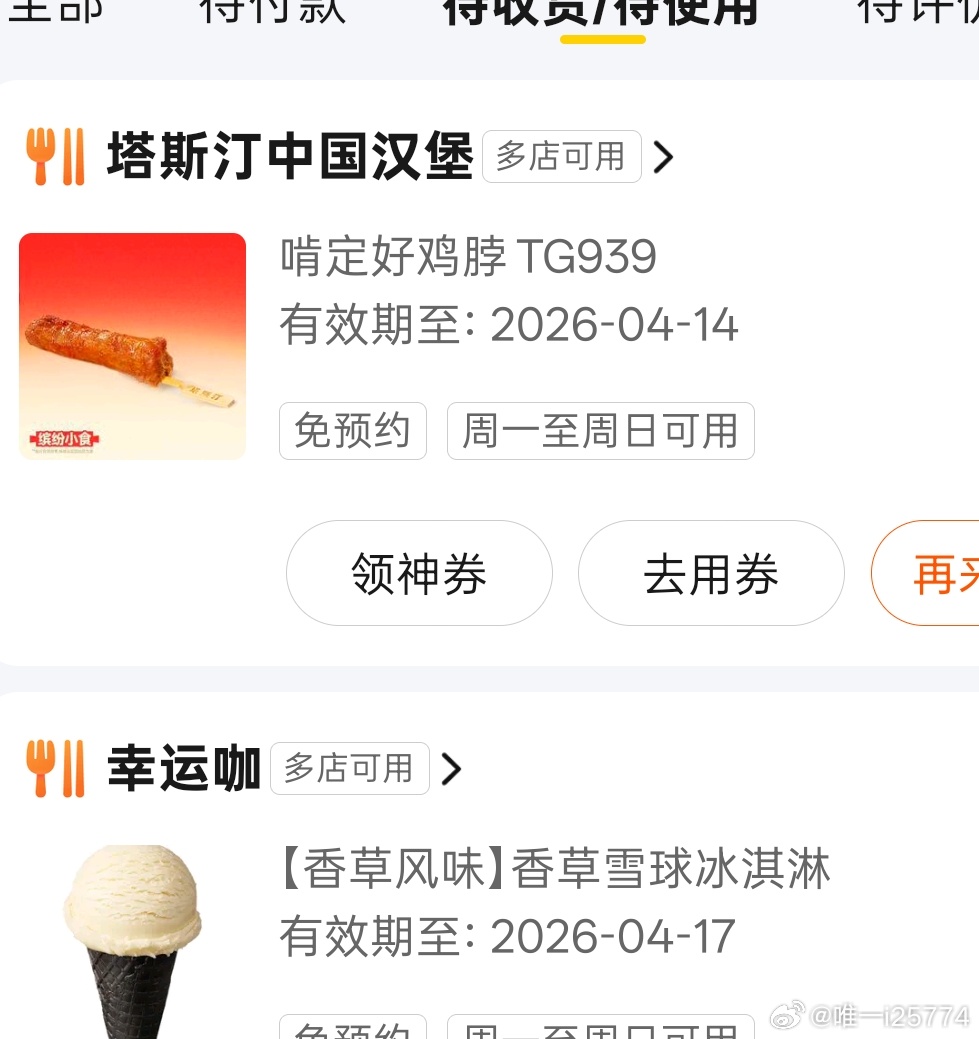The image size is (979, 1039).
Task: Switch to the 待付款 tab
Action: tap(271, 10)
